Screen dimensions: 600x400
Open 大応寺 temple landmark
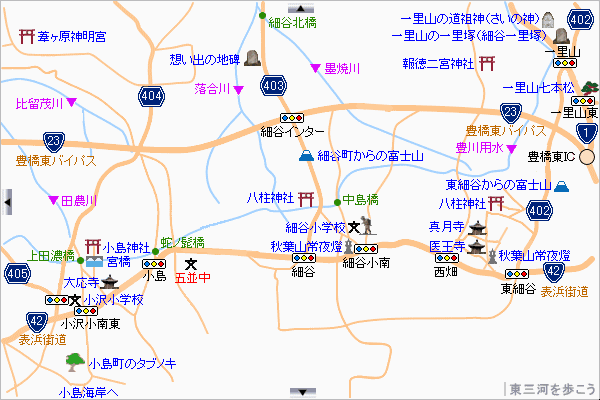pyautogui.click(x=83, y=283)
